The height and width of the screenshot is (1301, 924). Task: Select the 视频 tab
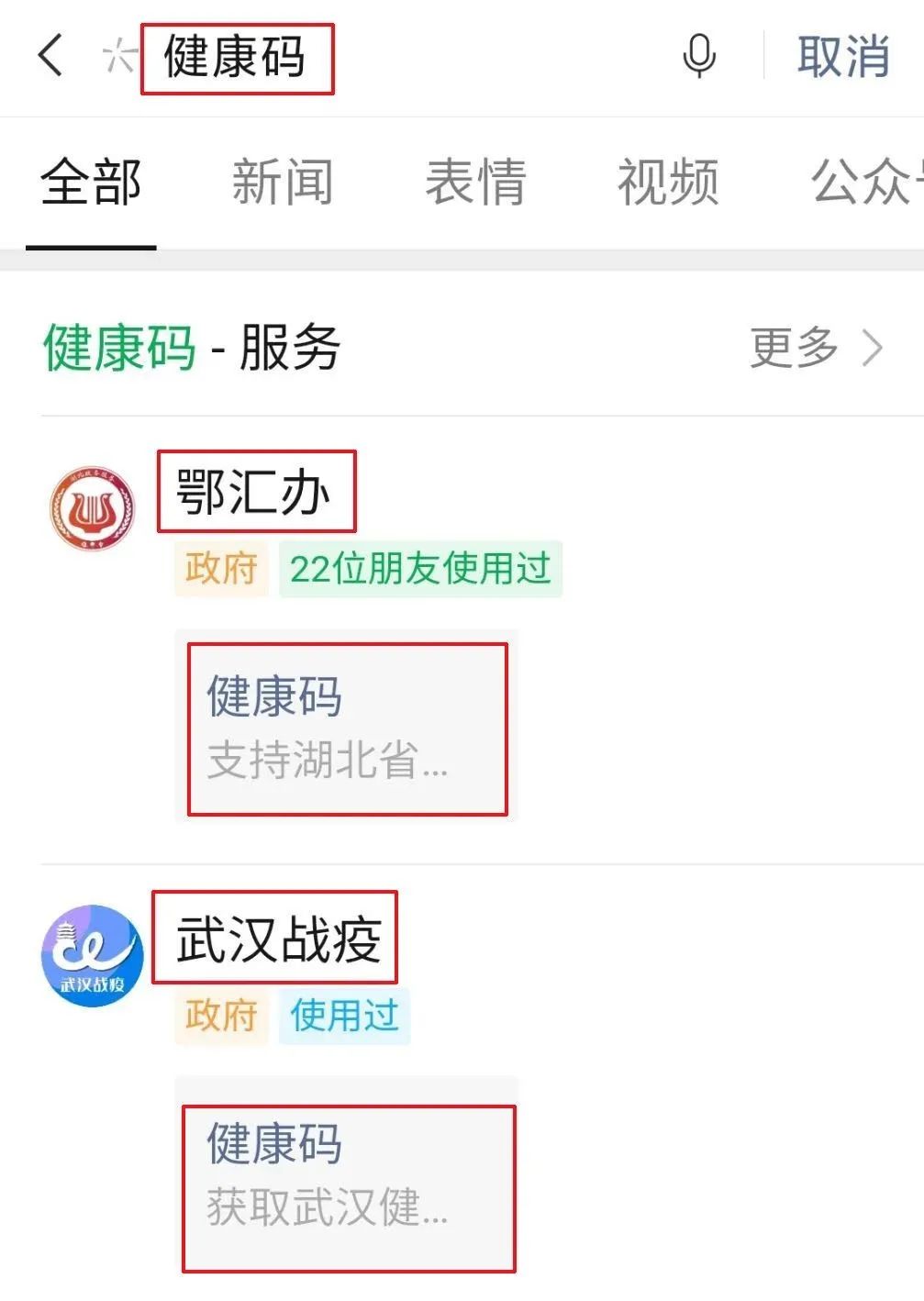(668, 182)
